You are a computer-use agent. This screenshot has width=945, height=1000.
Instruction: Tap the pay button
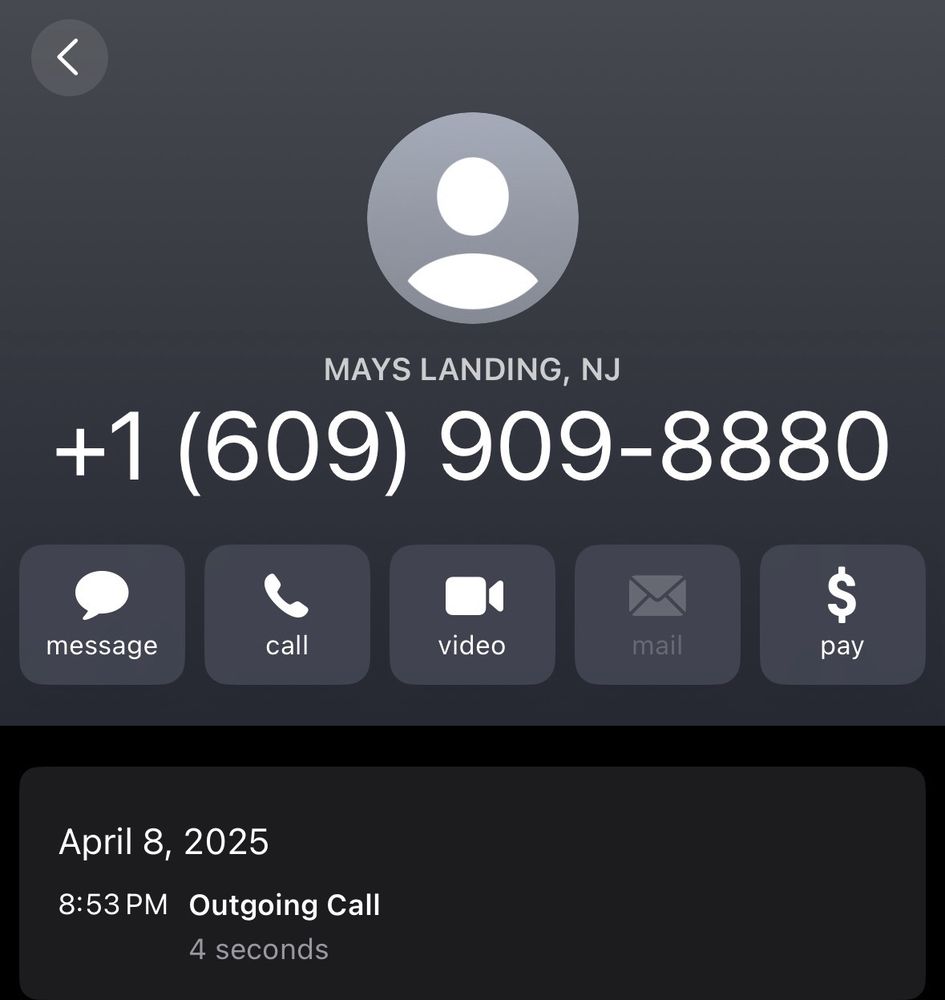coord(842,614)
